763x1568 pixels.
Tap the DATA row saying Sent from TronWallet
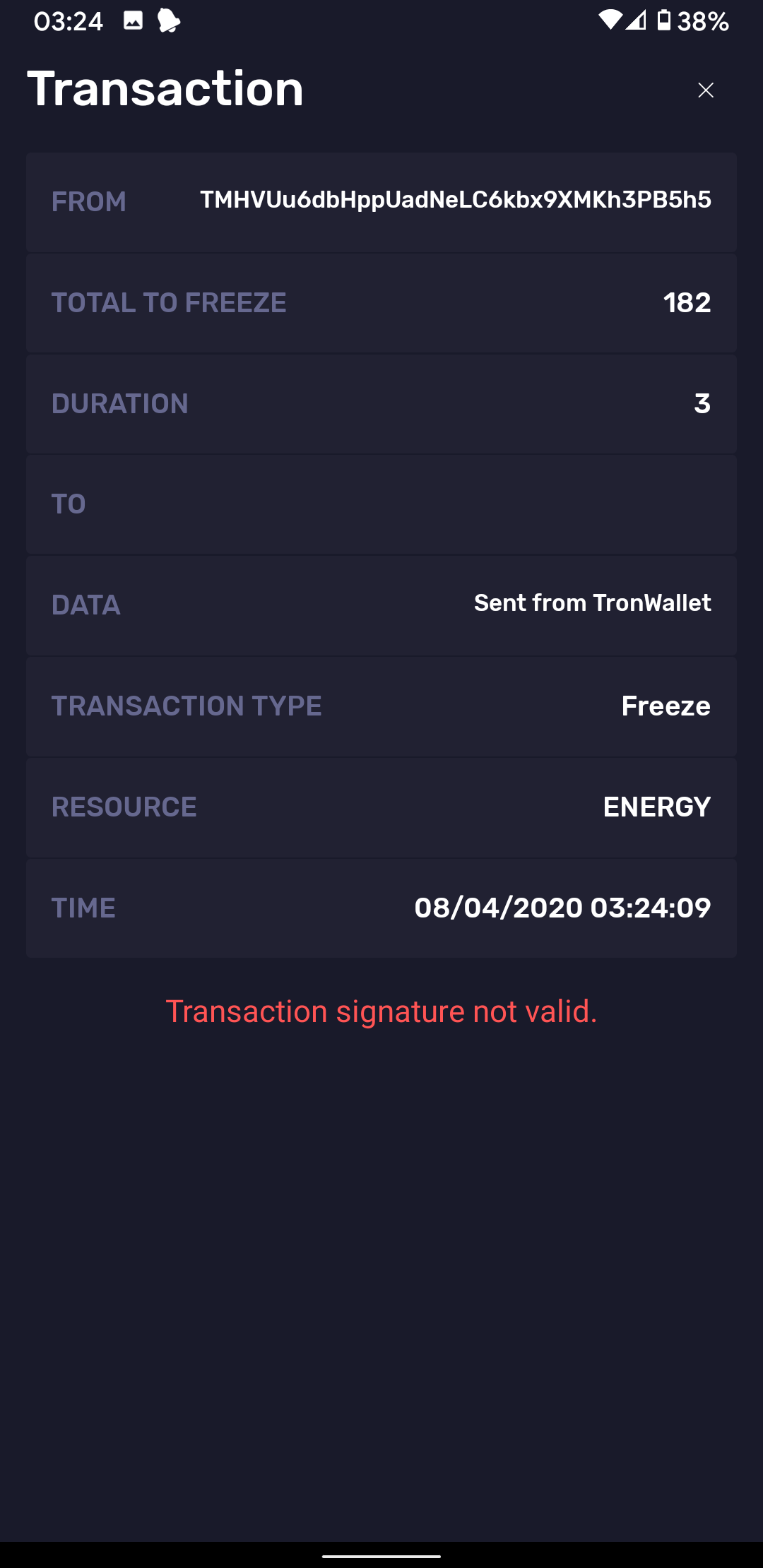point(381,605)
